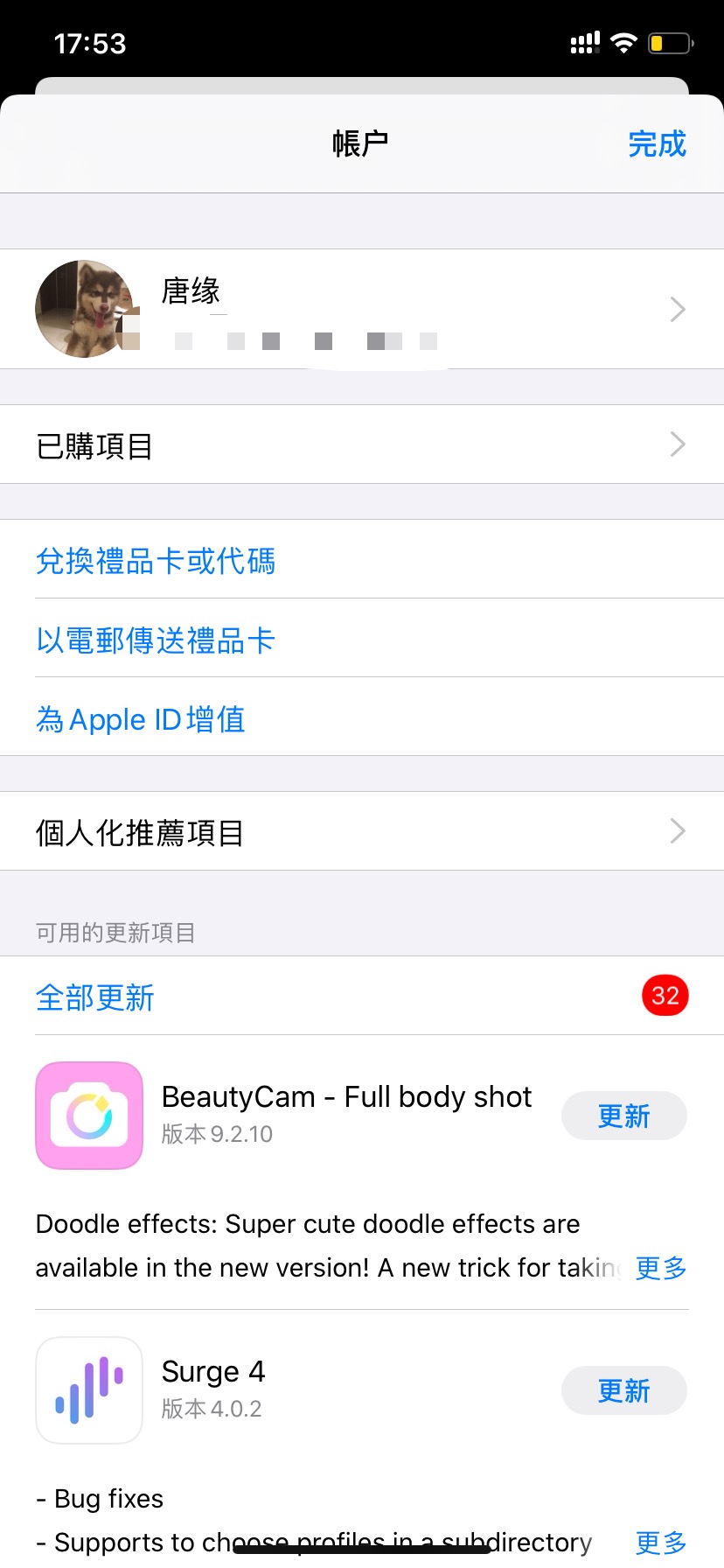Select 兌換禮品卡或代碼 link
724x1568 pixels.
156,560
